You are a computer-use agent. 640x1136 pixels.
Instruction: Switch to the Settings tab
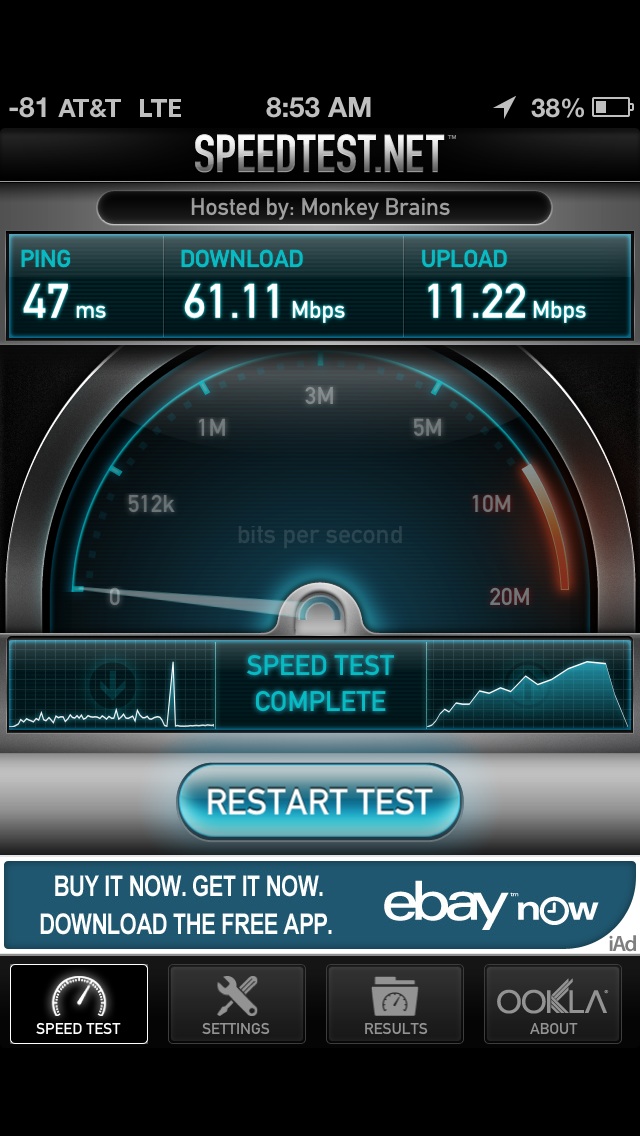click(236, 1003)
